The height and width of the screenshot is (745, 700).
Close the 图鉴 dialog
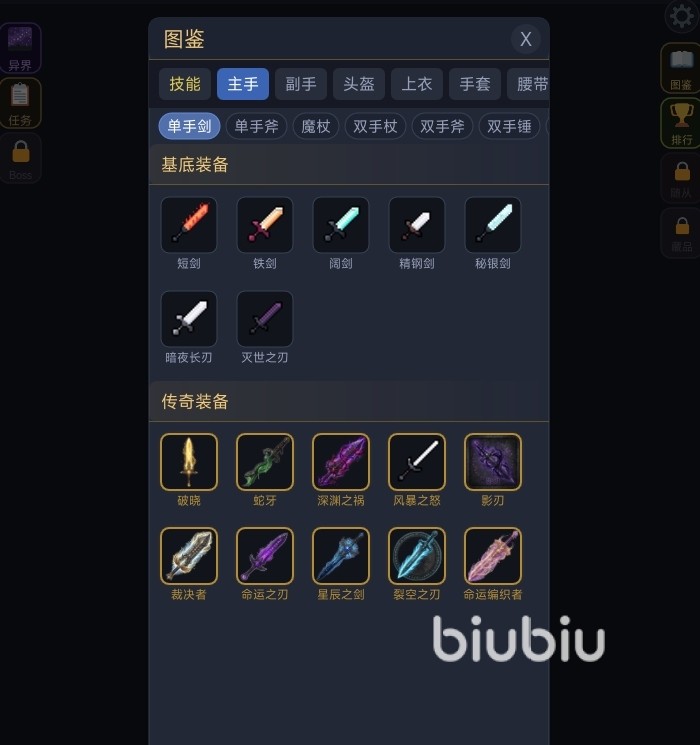[525, 39]
